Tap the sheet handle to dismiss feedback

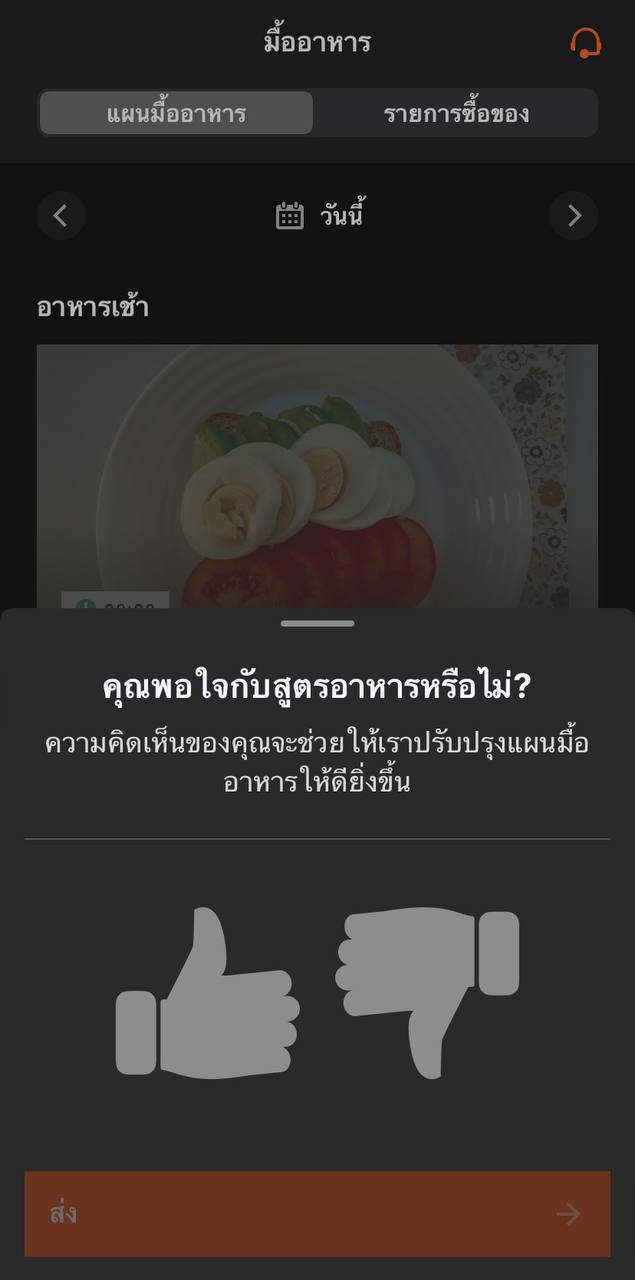[317, 623]
